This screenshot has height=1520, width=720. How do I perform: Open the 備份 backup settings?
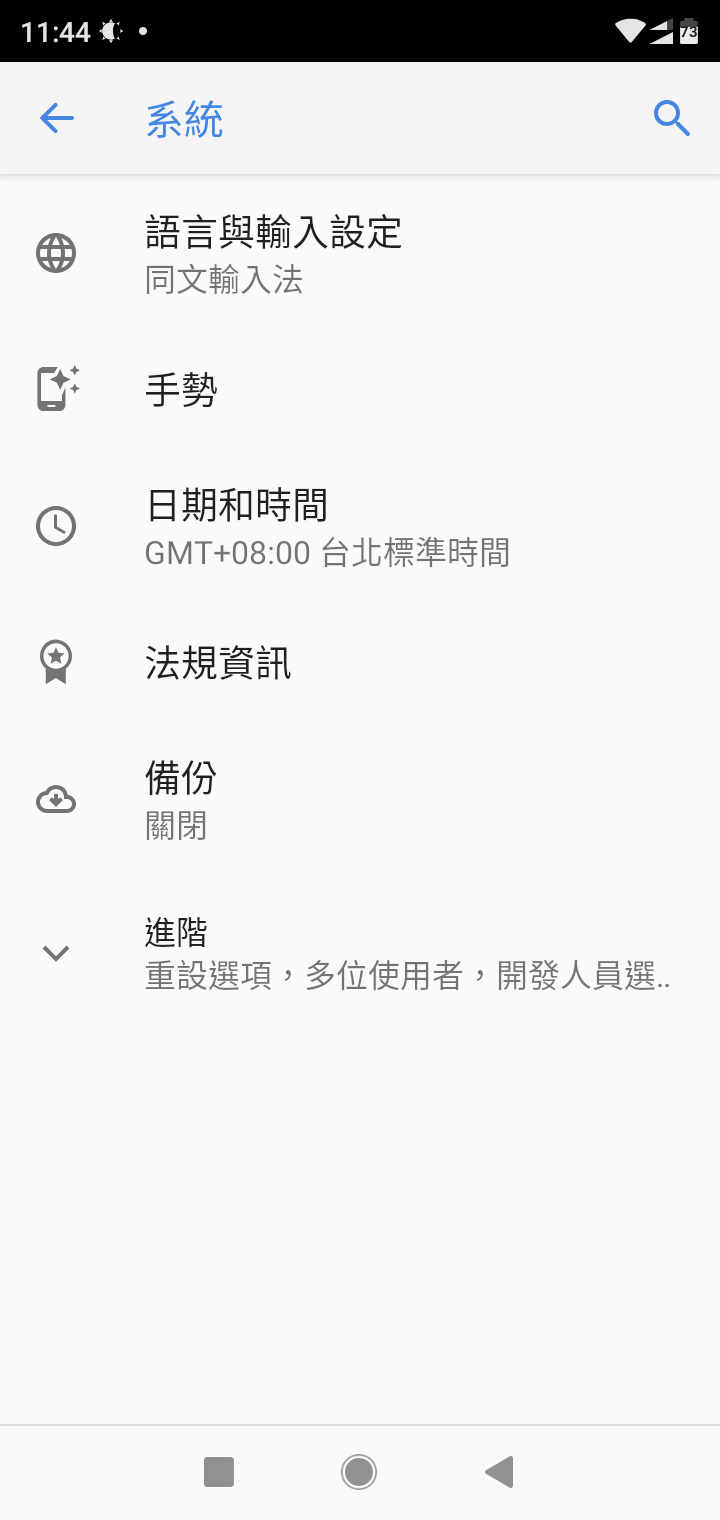(360, 800)
